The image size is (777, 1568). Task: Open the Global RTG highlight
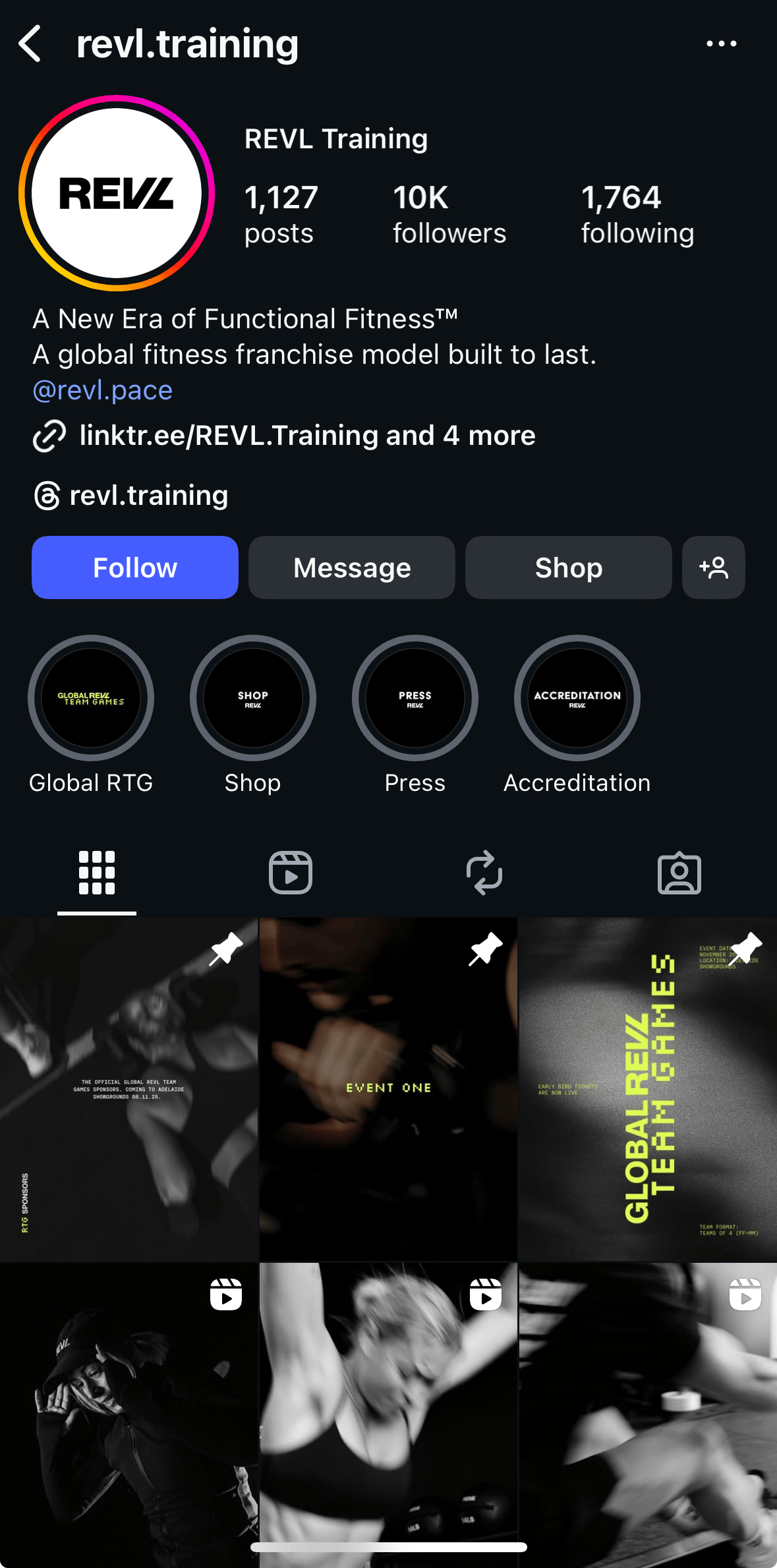(91, 698)
